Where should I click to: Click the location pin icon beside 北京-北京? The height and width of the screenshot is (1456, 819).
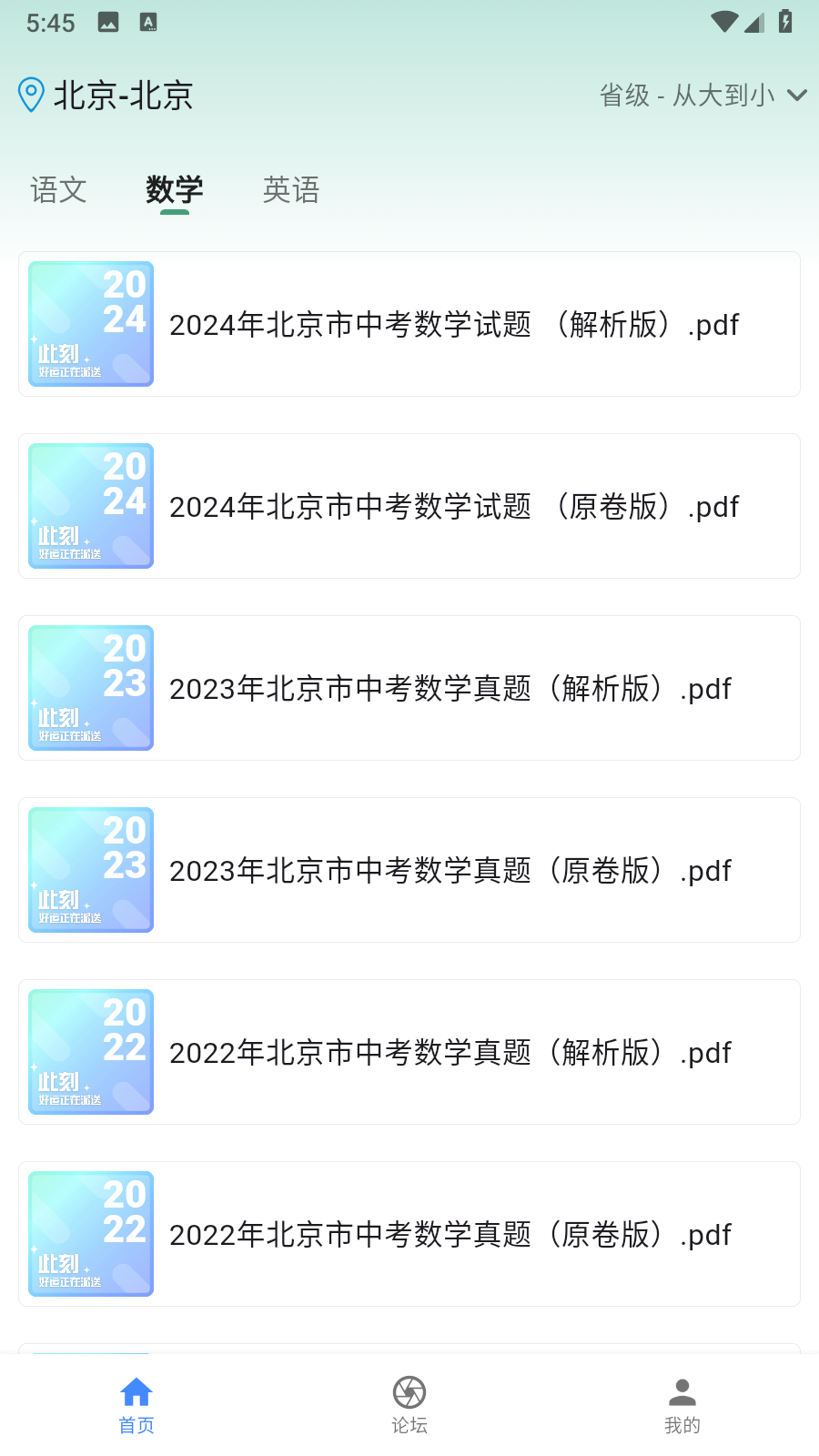pyautogui.click(x=31, y=94)
